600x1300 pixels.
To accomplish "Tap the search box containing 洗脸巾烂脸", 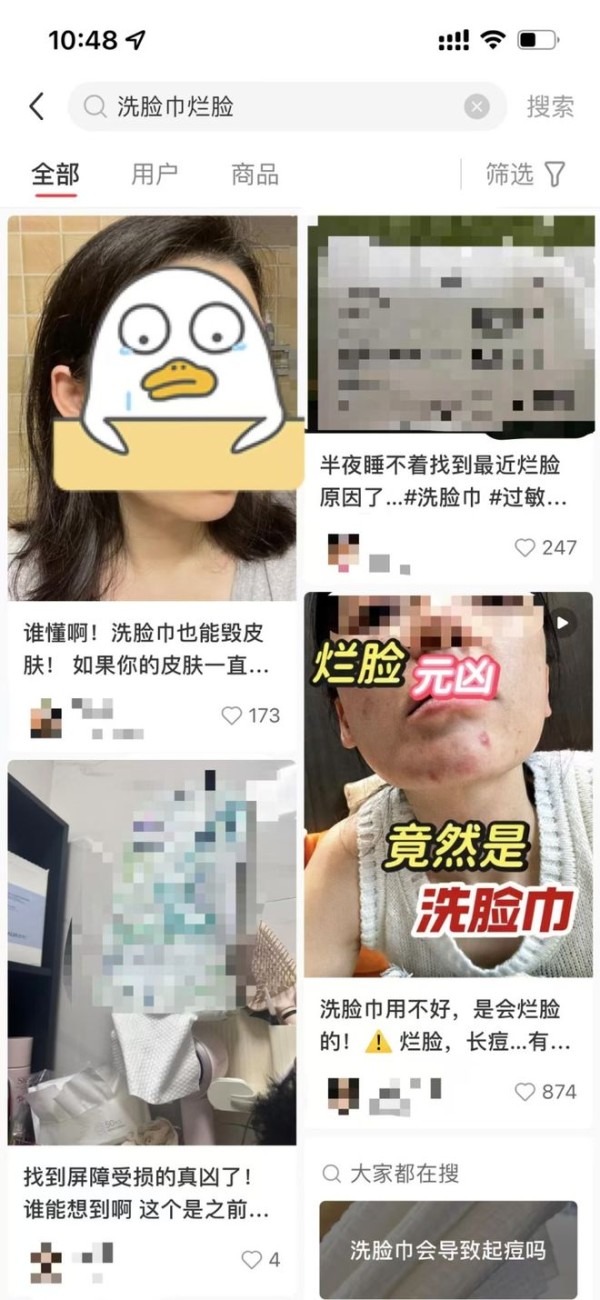I will pos(270,107).
